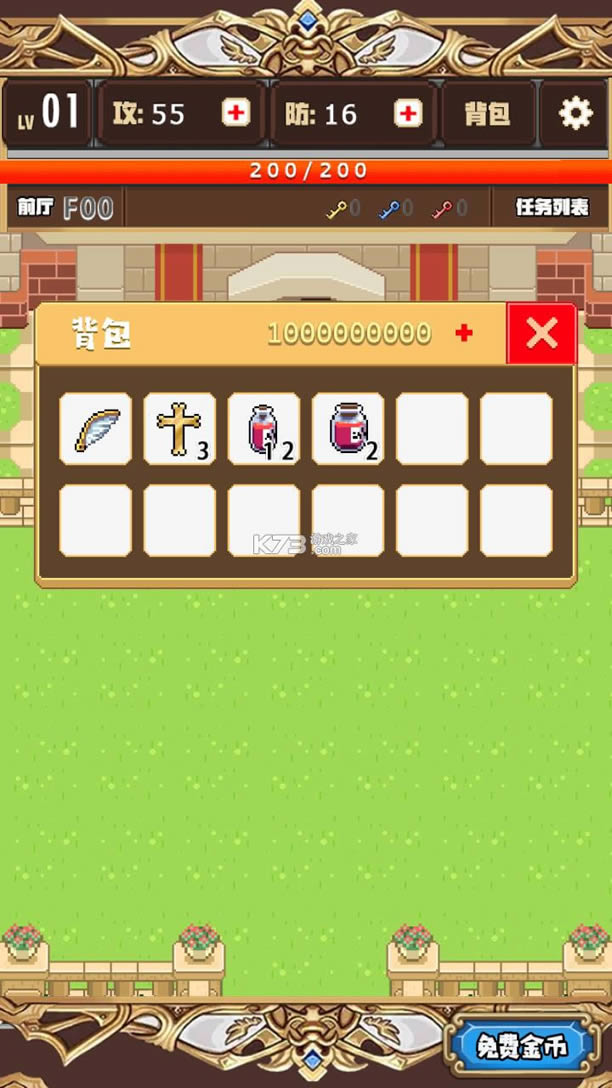
Task: Open the 任务列表 task list
Action: tap(551, 208)
